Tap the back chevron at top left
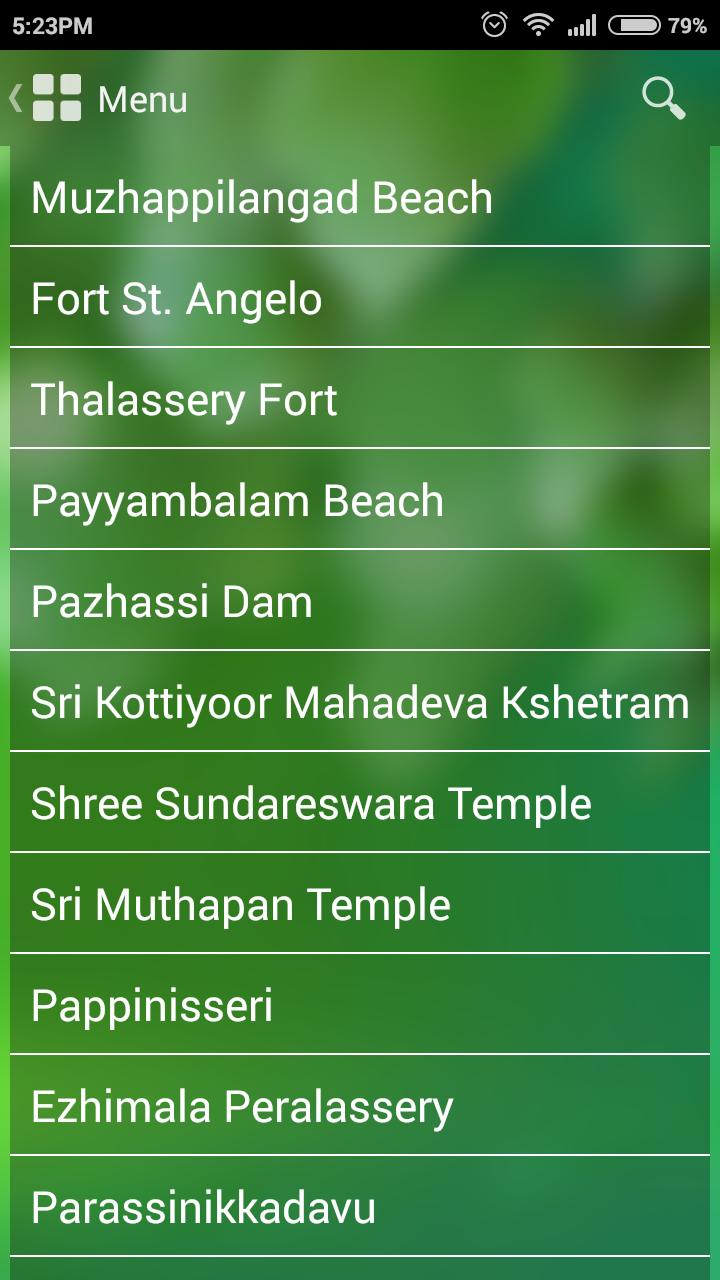The height and width of the screenshot is (1280, 720). click(13, 98)
